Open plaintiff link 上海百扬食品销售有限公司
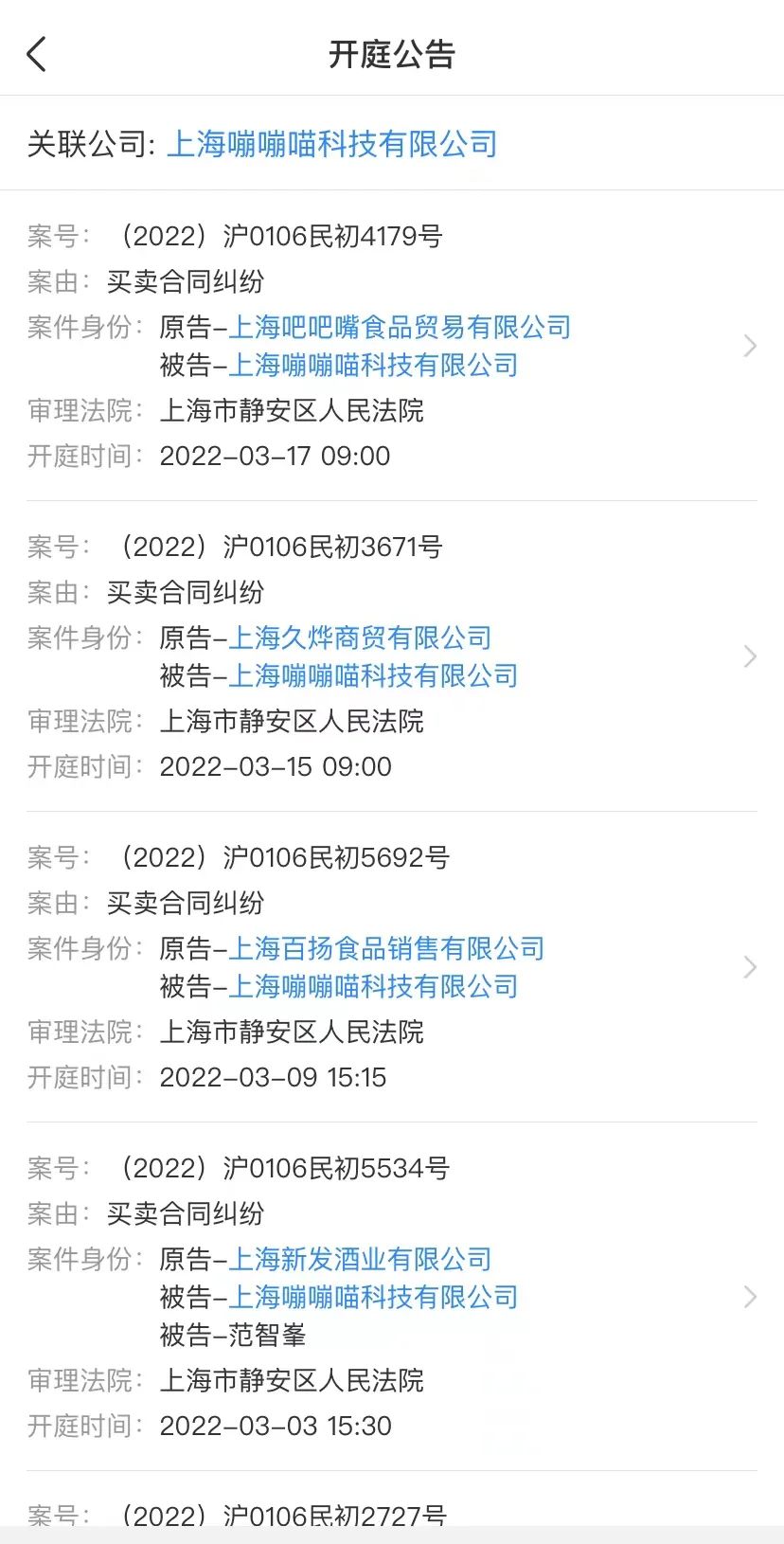This screenshot has width=784, height=1544. pyautogui.click(x=386, y=948)
